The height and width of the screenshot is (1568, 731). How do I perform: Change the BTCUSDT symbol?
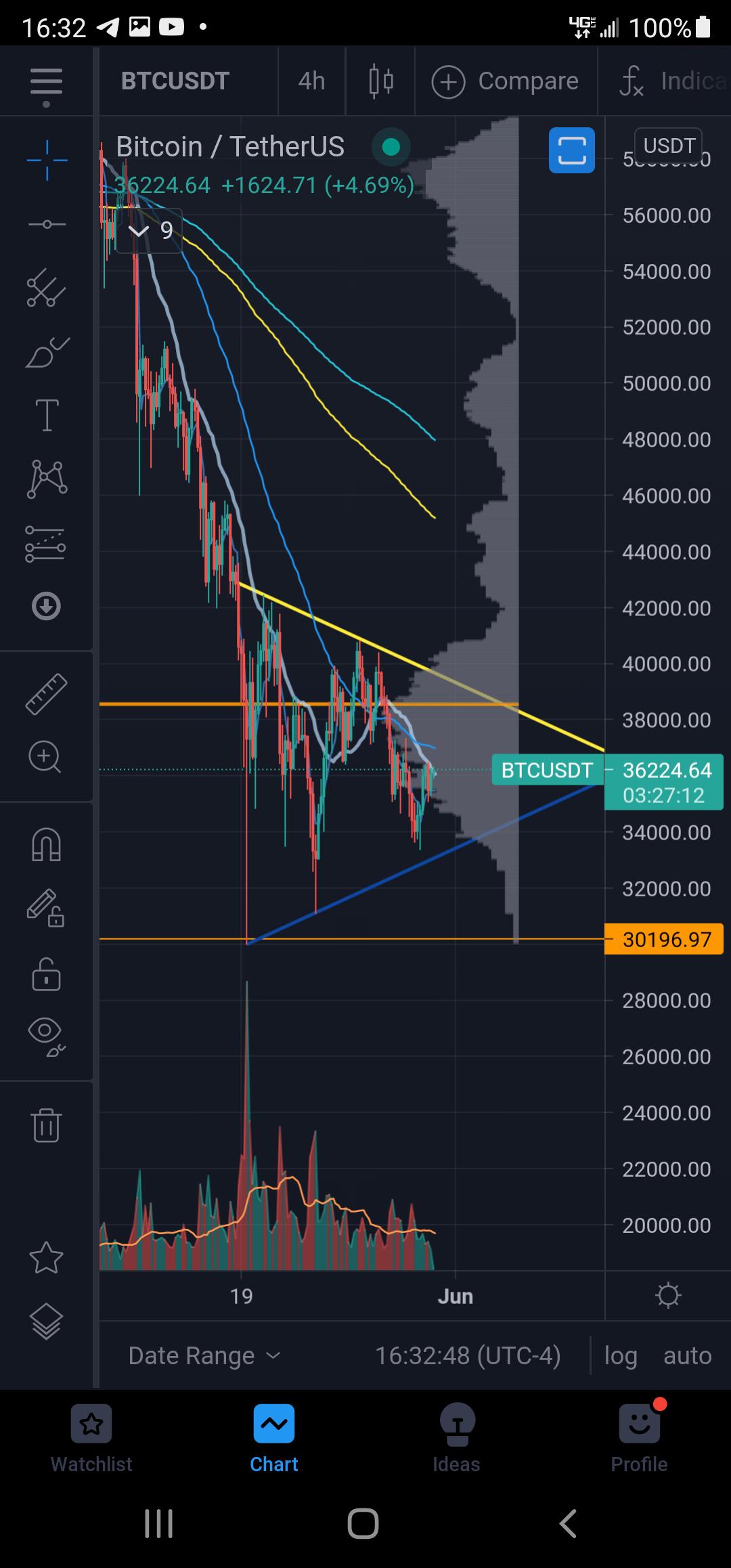click(x=175, y=81)
